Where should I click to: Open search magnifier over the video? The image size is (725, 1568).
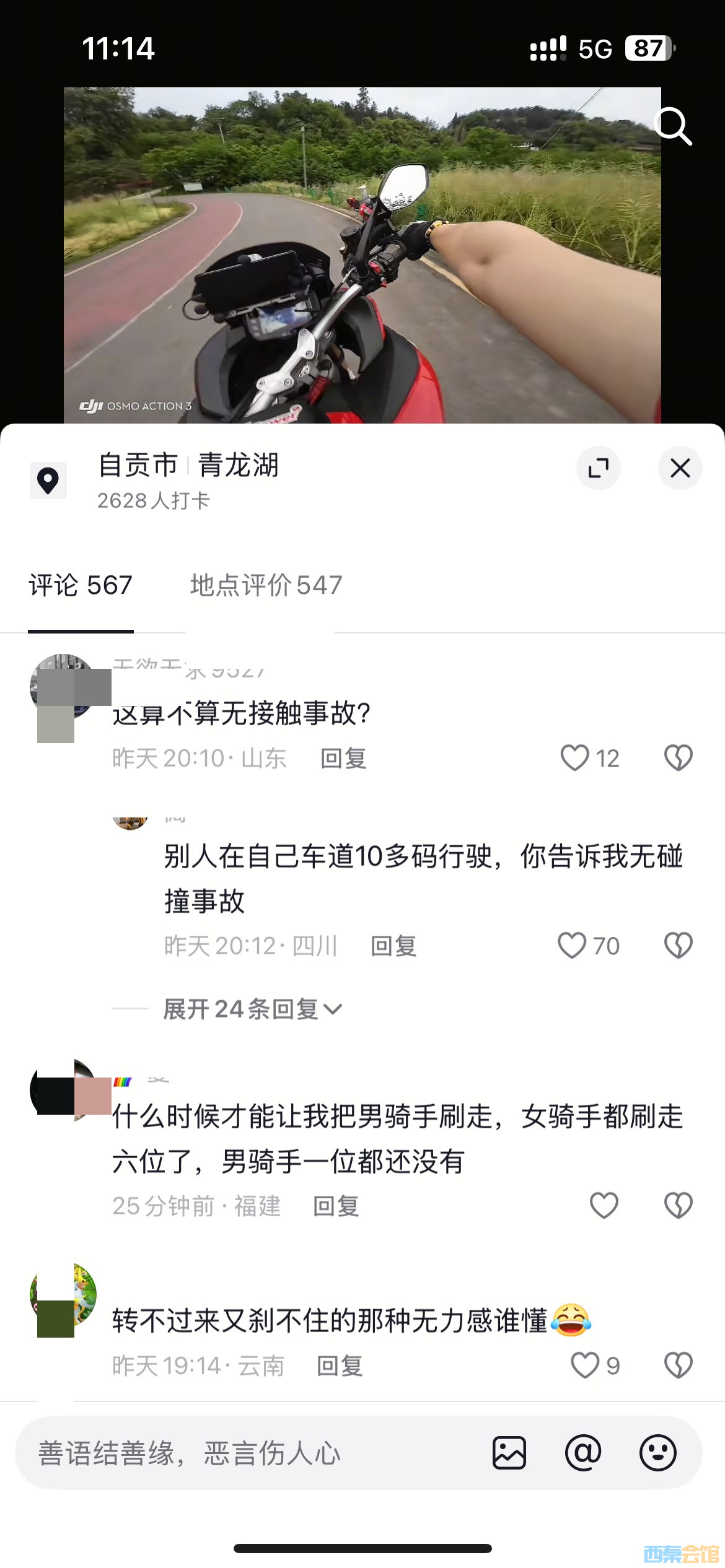(672, 126)
